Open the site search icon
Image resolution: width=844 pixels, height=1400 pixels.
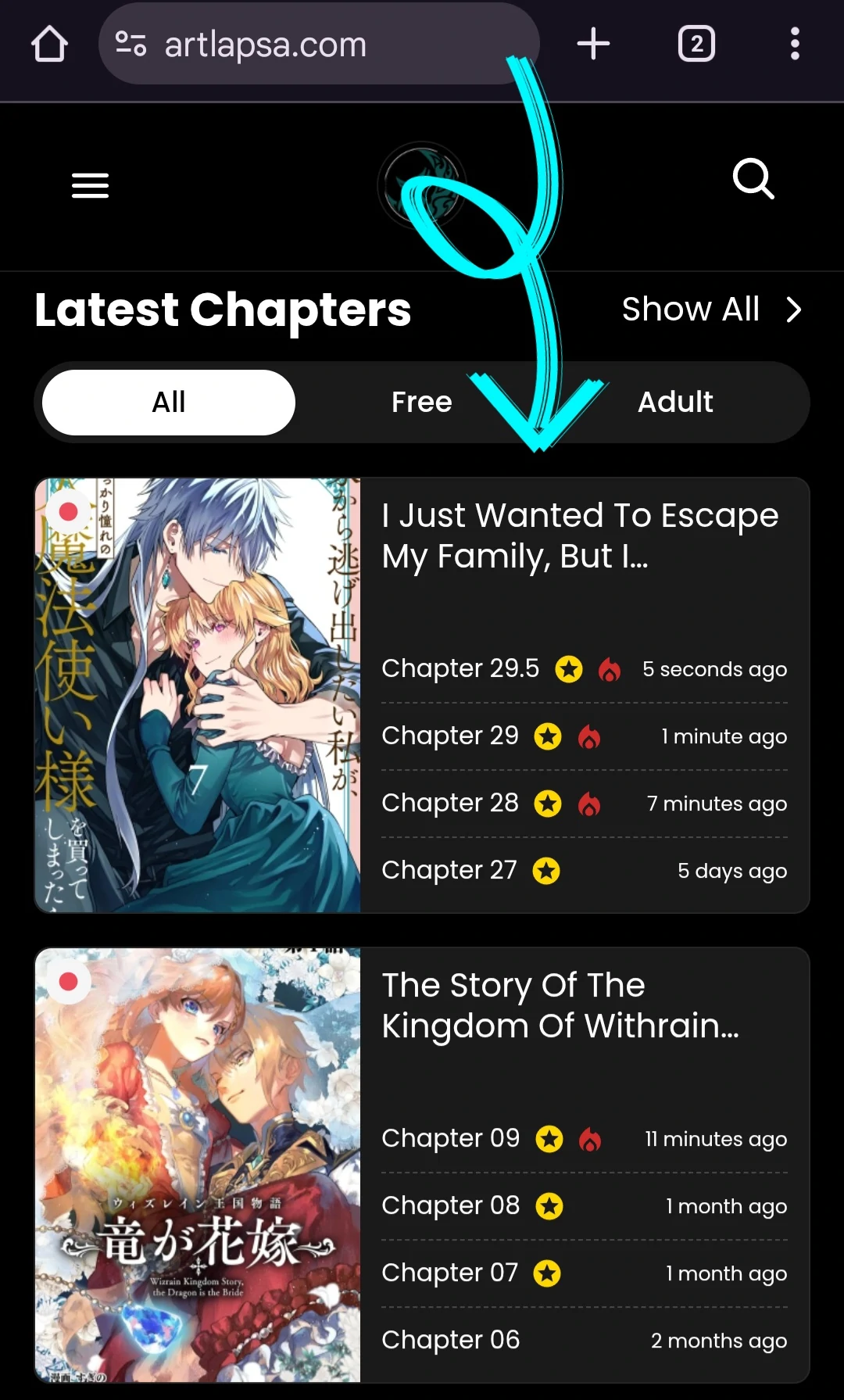tap(753, 179)
